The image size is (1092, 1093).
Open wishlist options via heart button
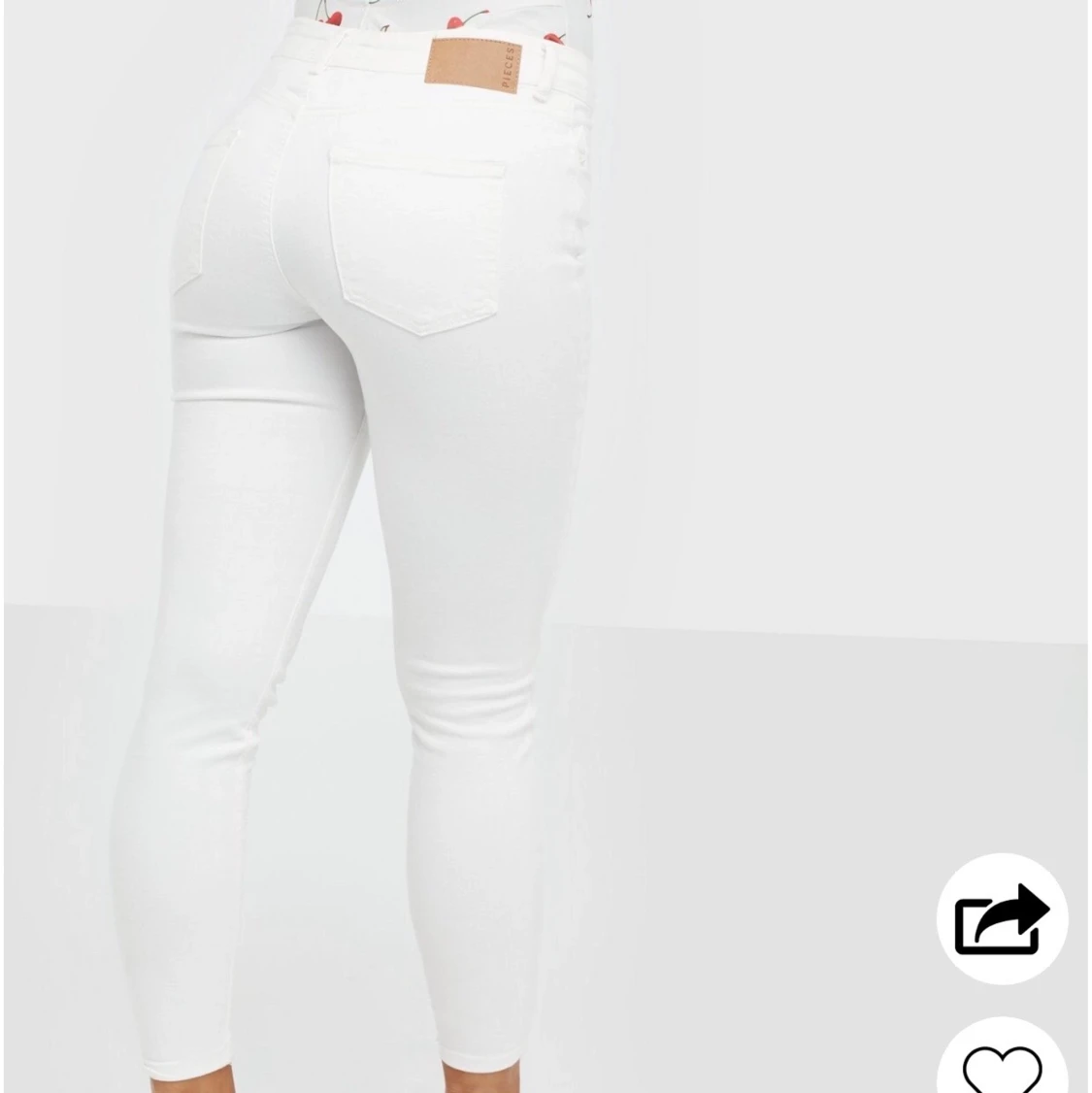[1003, 1068]
